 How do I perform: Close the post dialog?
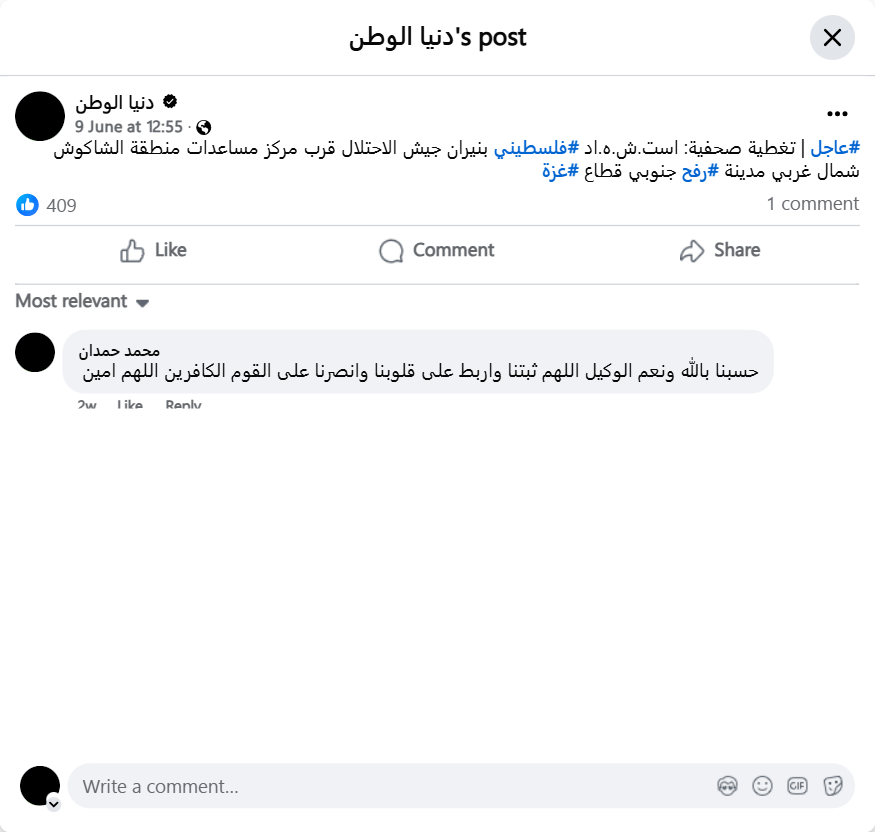832,38
